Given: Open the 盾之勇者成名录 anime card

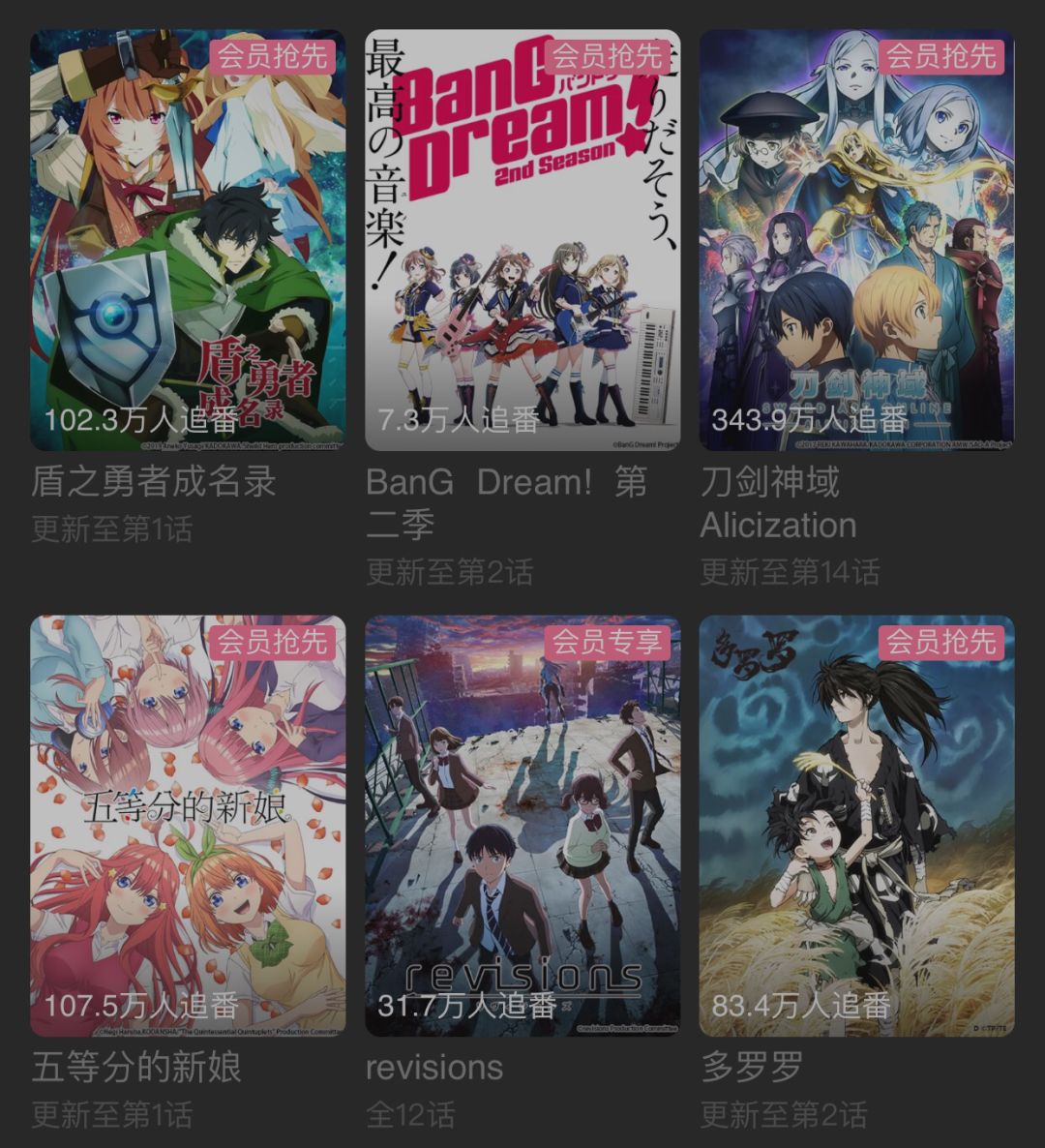Looking at the screenshot, I should [188, 240].
